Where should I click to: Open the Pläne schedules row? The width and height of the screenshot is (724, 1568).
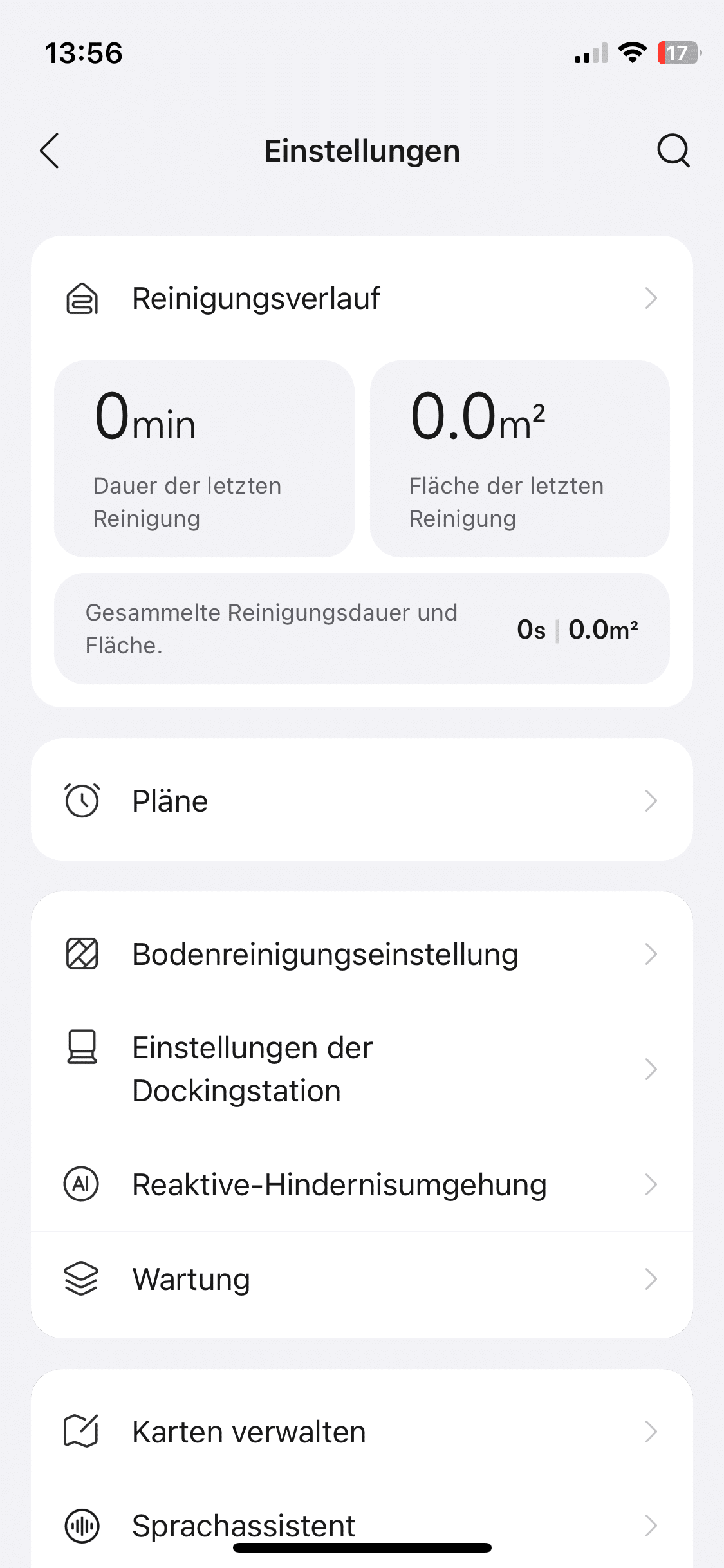click(x=362, y=801)
